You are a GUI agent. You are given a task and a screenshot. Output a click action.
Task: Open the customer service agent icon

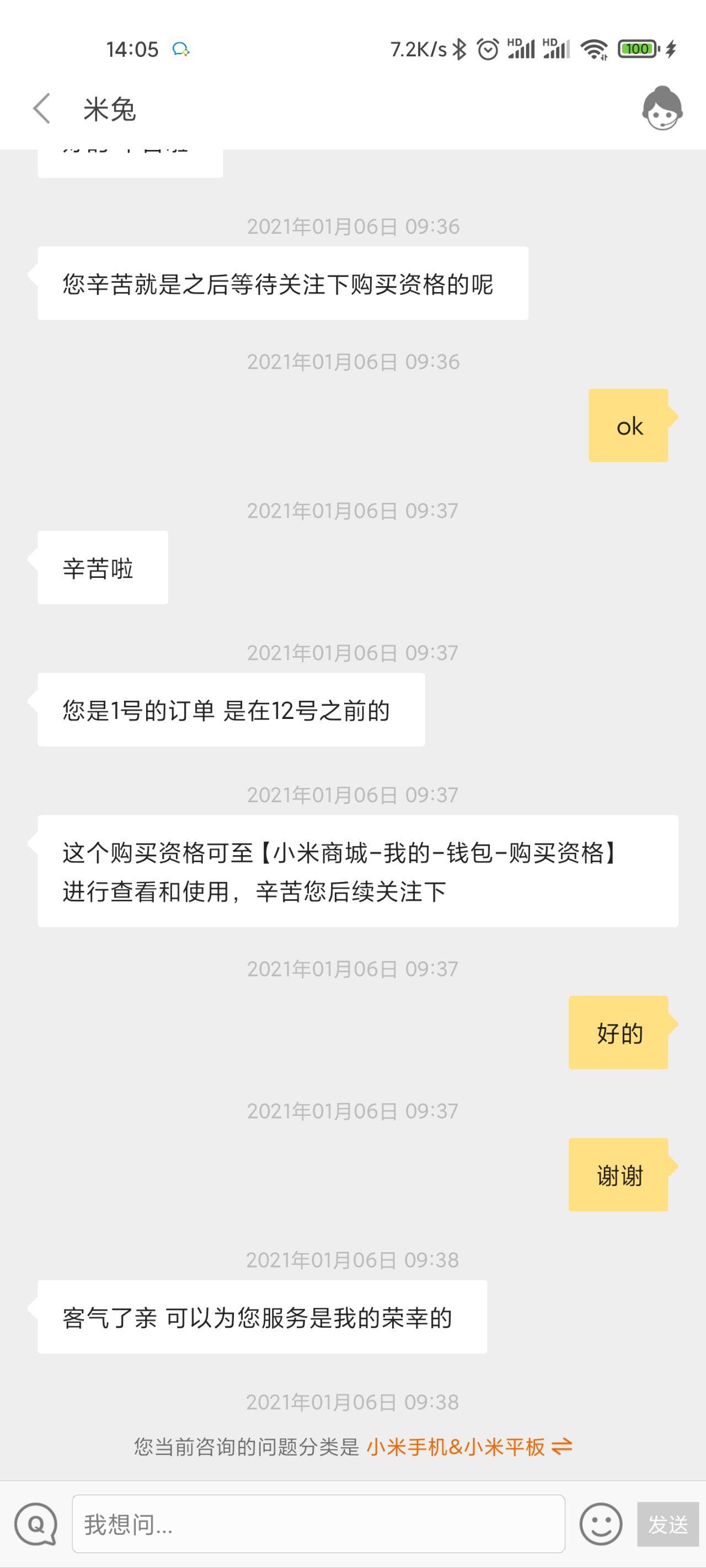(x=662, y=109)
